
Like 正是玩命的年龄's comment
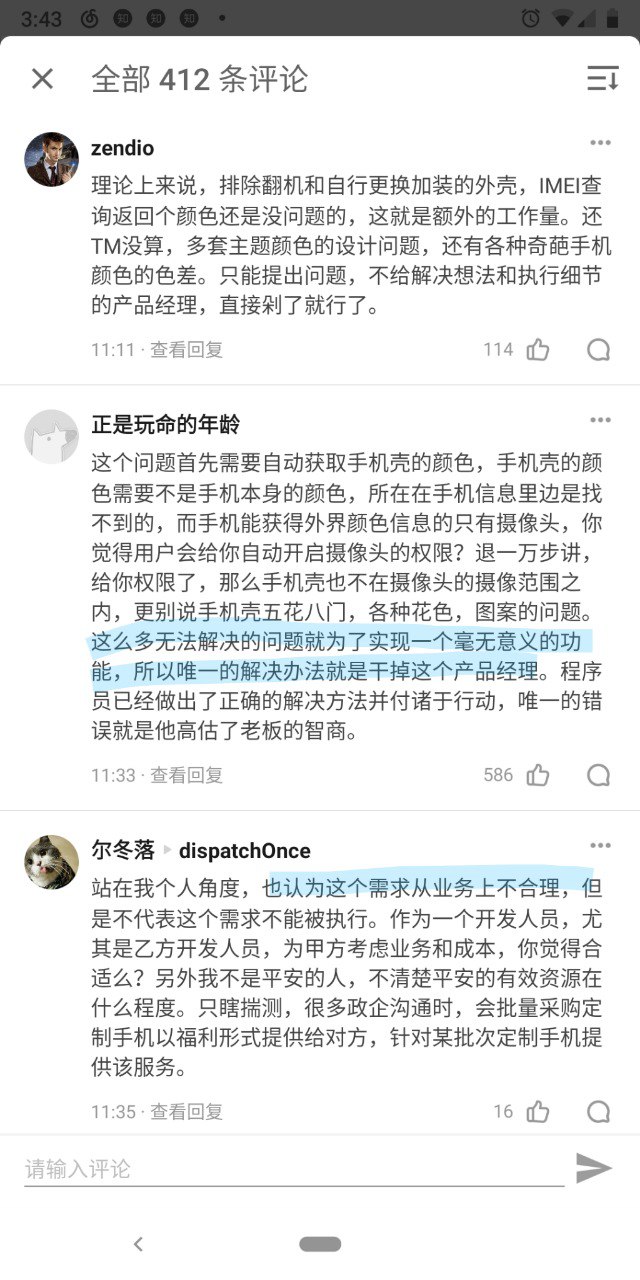click(538, 775)
